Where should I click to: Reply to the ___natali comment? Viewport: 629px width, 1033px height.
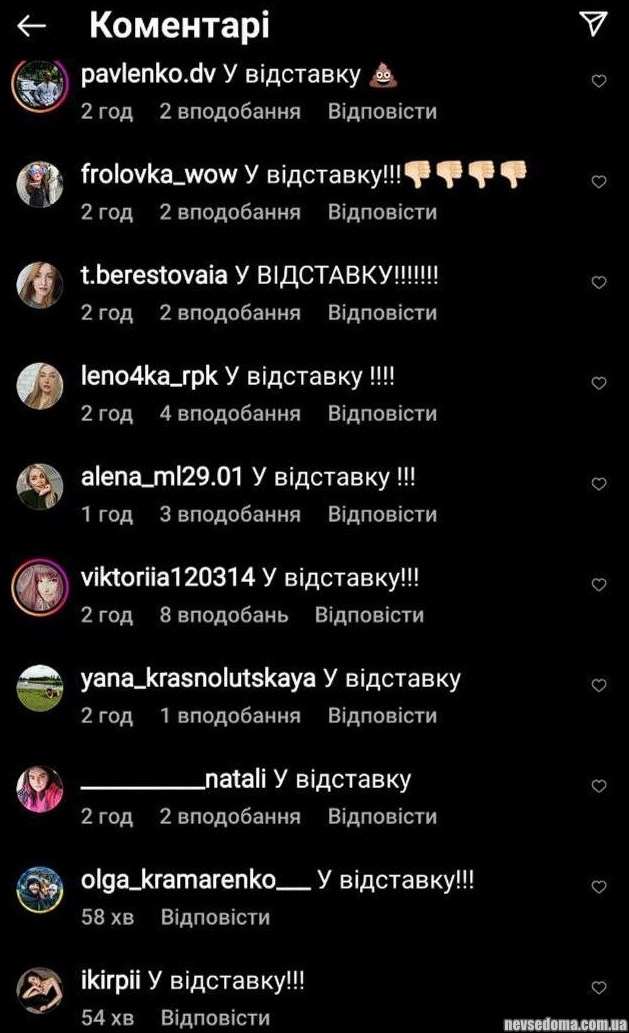[x=382, y=816]
